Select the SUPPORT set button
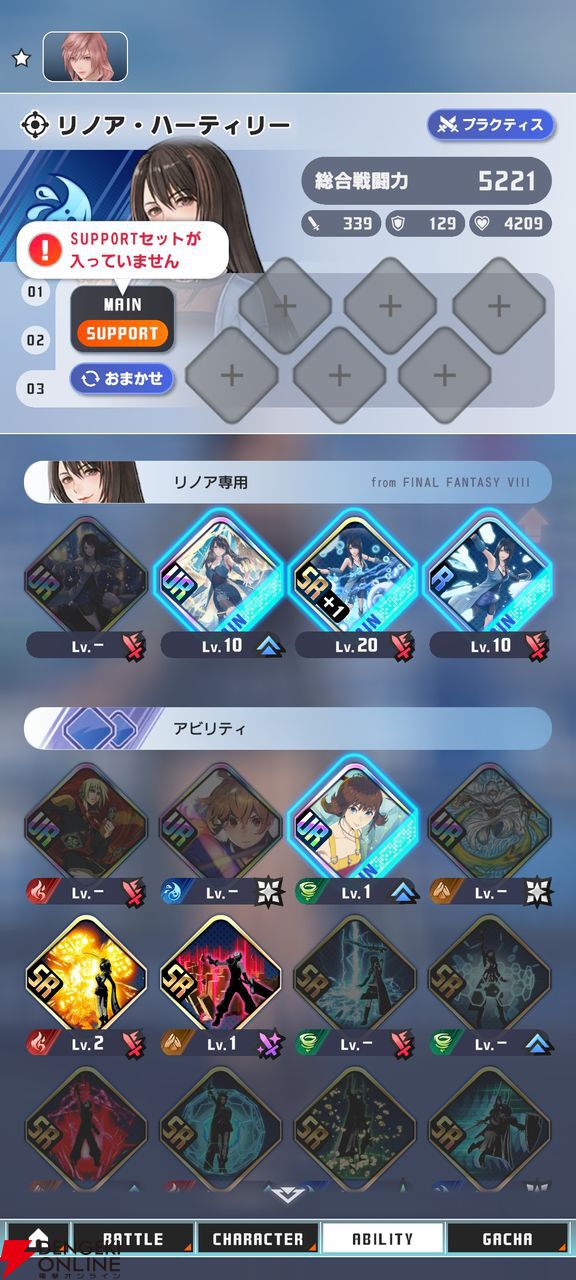Image resolution: width=576 pixels, height=1280 pixels. click(x=122, y=333)
